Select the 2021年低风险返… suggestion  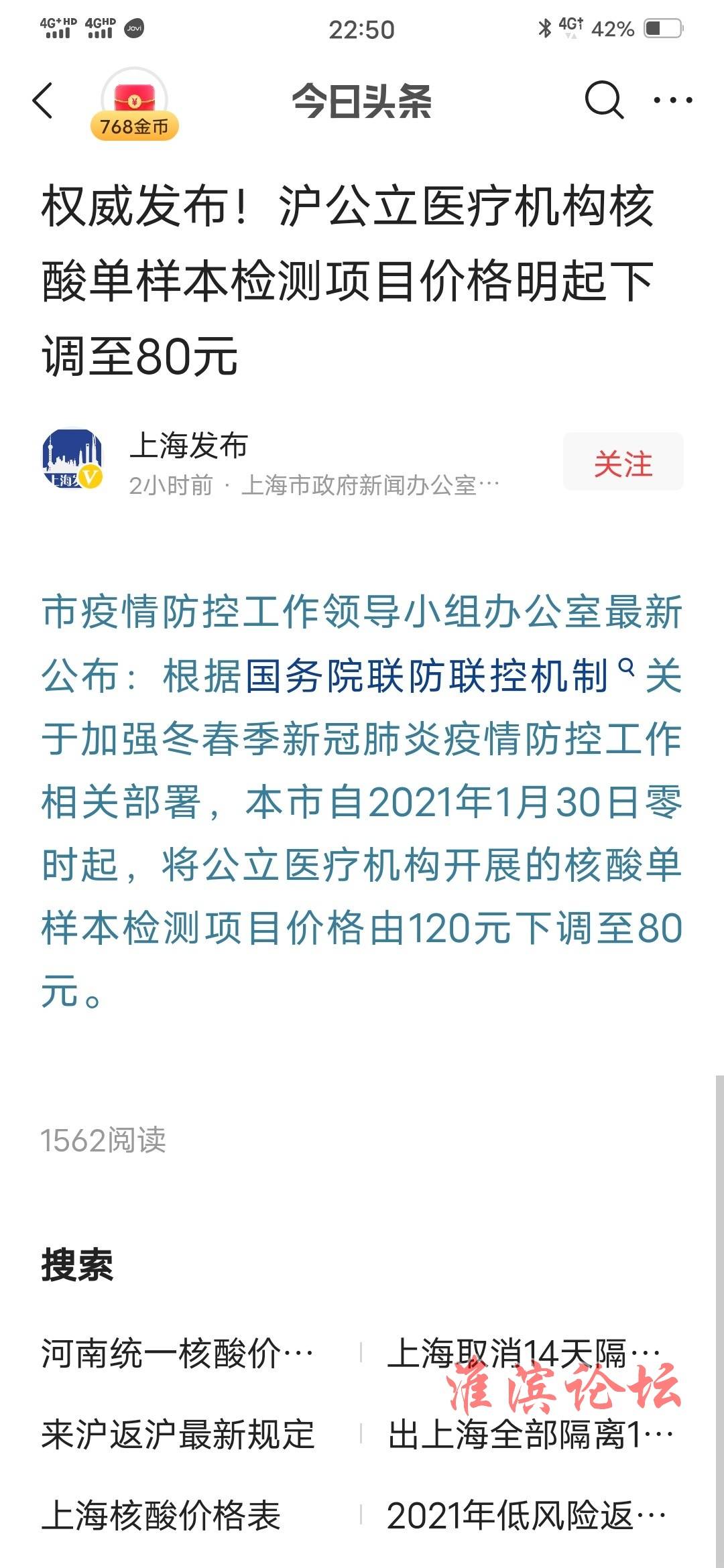(527, 1516)
